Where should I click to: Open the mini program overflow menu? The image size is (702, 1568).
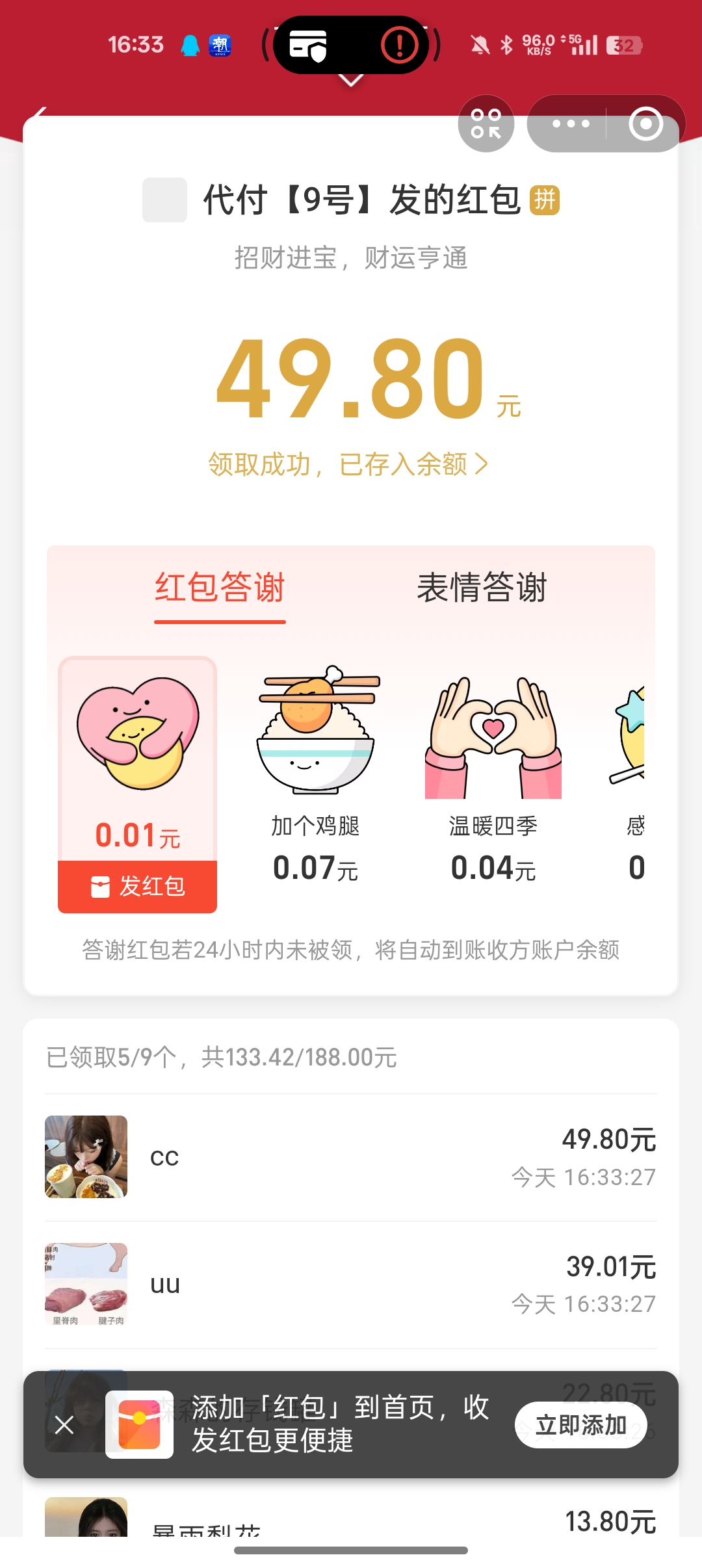tap(570, 124)
